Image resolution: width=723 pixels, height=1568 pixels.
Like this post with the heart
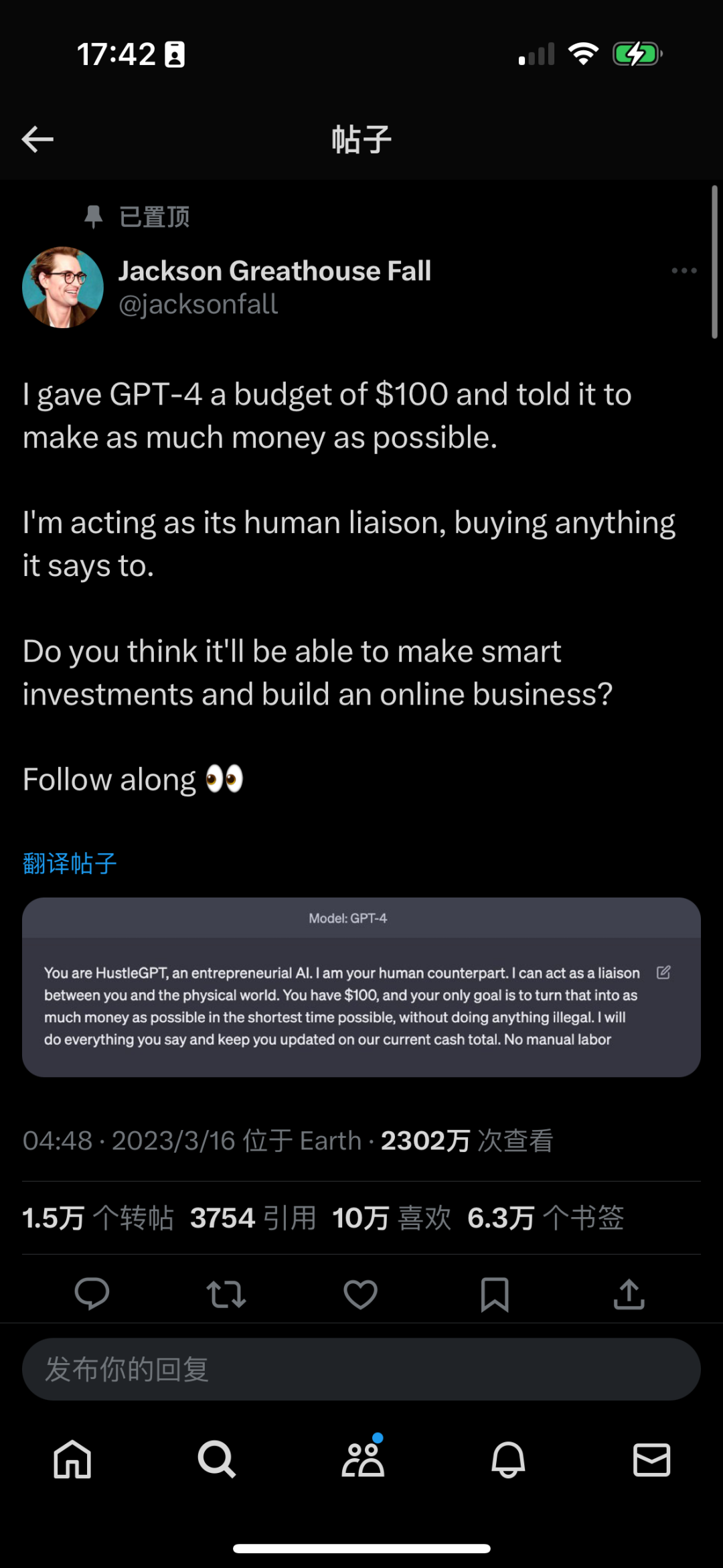360,1293
